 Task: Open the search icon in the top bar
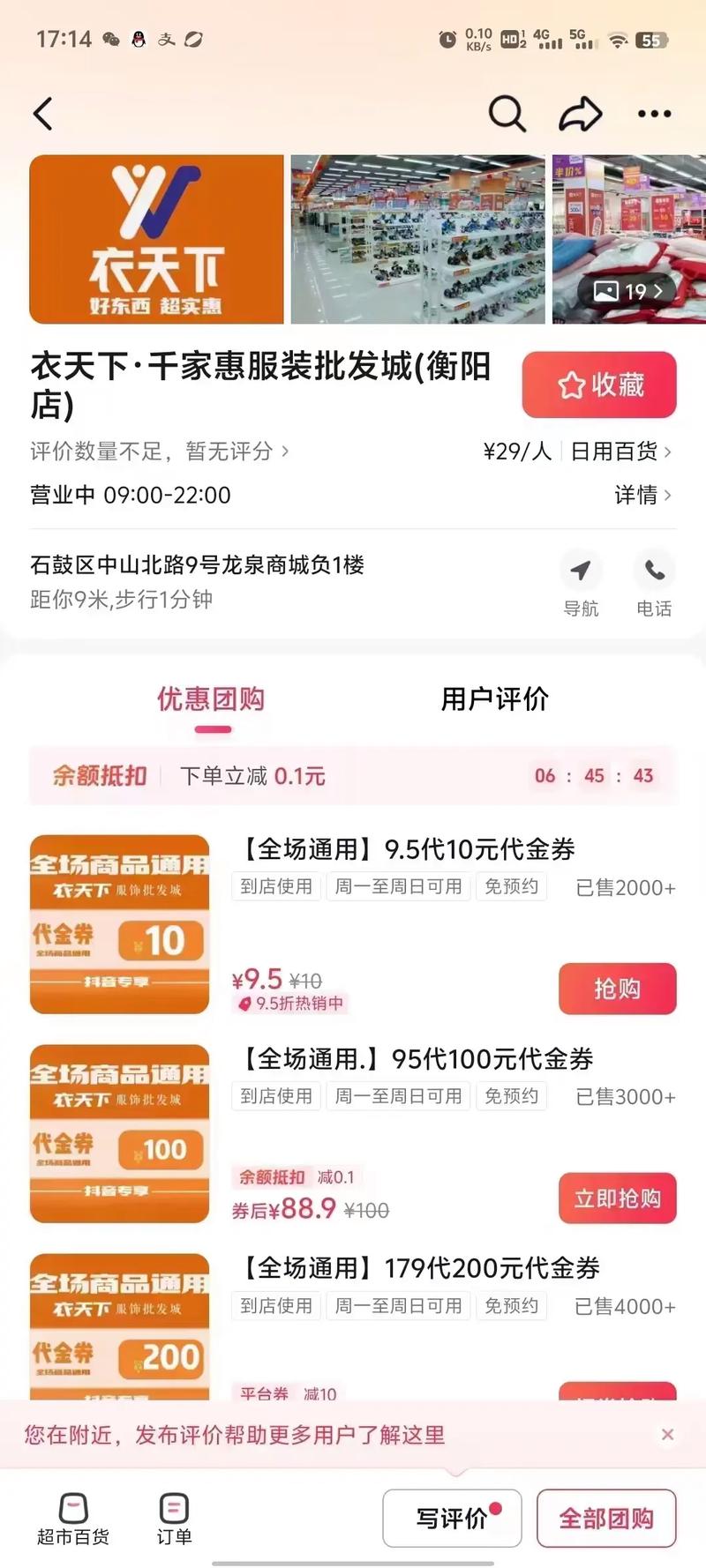(507, 114)
